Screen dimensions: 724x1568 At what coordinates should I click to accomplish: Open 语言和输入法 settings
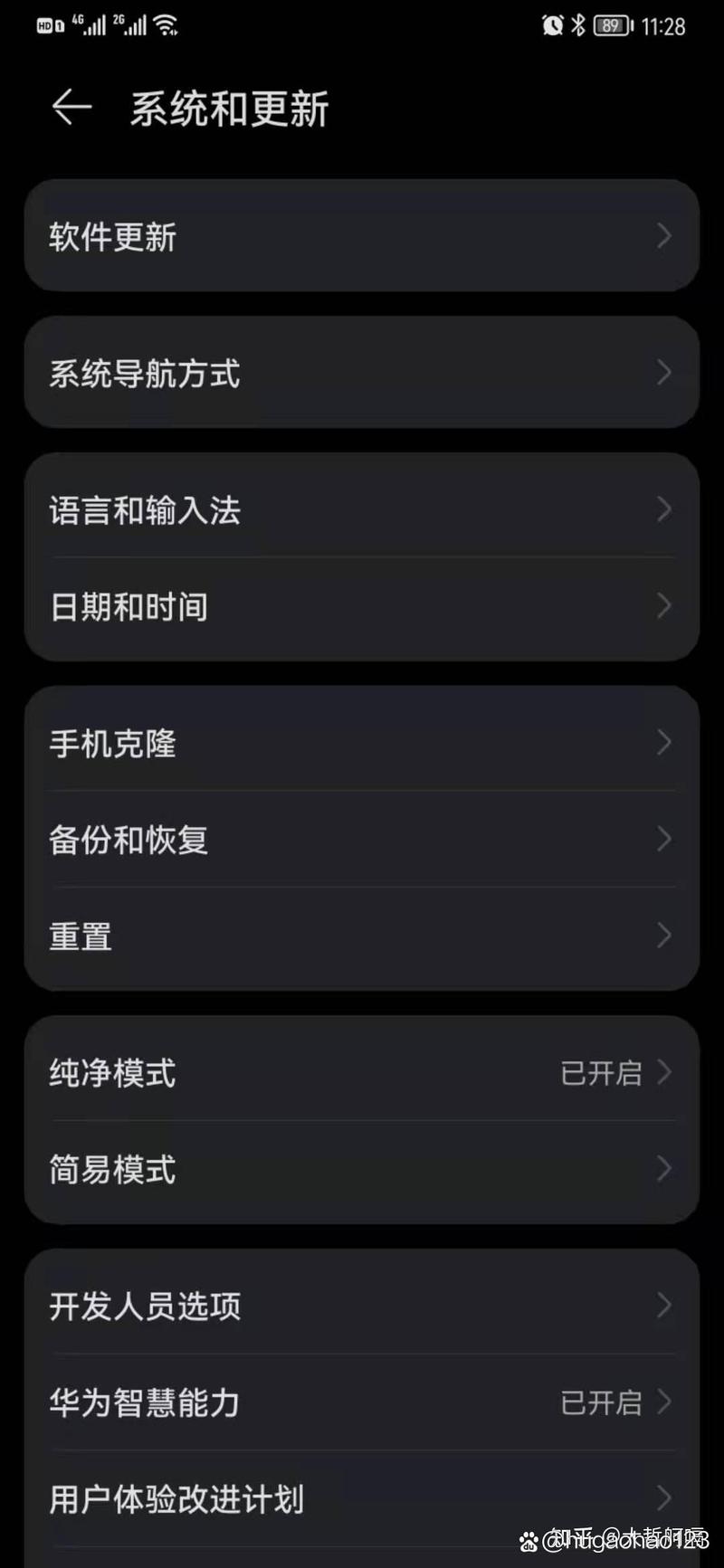[x=362, y=509]
